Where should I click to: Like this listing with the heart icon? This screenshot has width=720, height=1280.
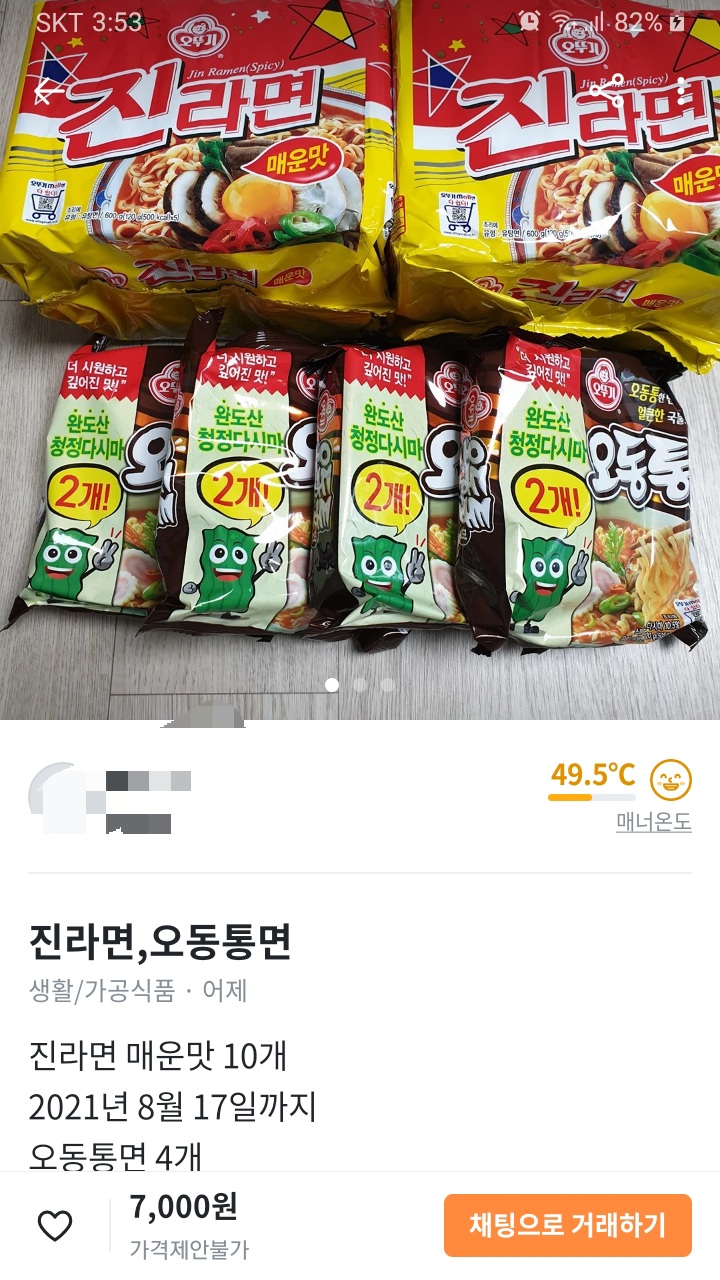pos(55,1225)
